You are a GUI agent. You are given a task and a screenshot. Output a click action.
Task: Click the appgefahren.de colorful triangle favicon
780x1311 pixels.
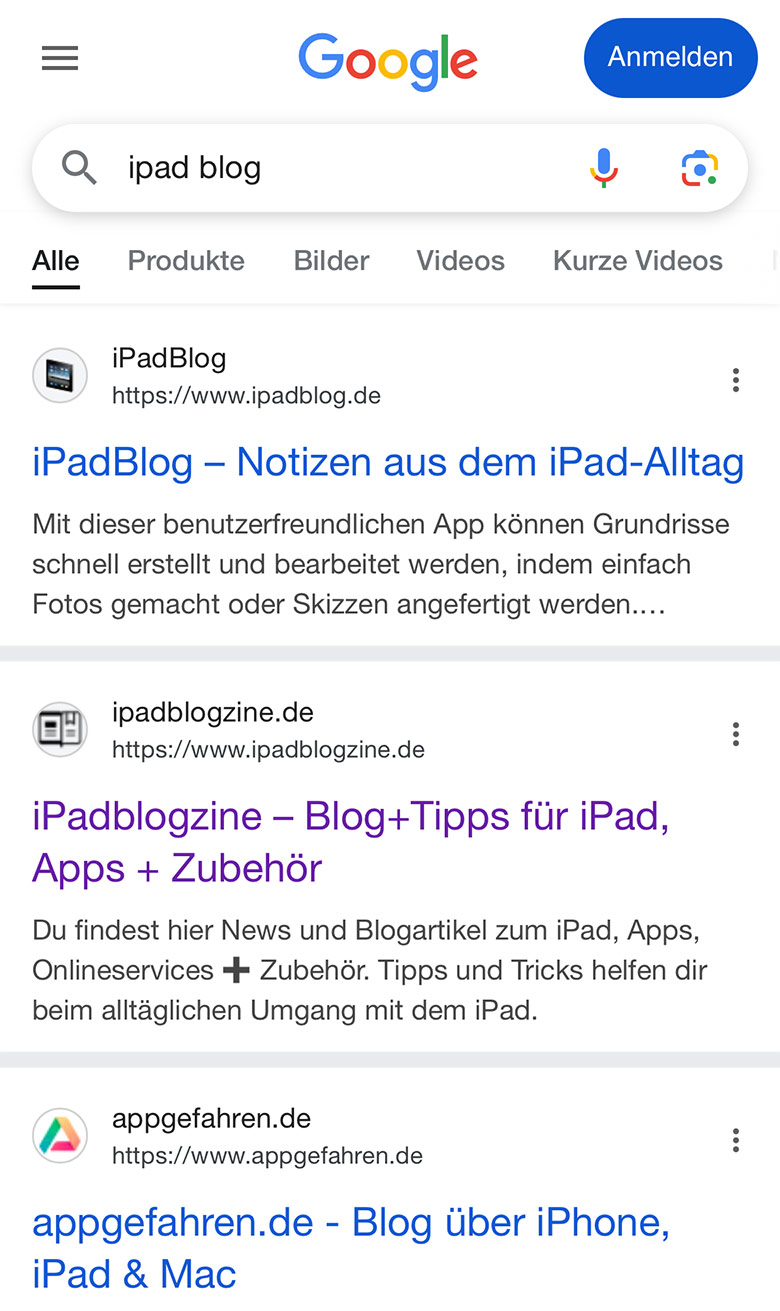[59, 1136]
